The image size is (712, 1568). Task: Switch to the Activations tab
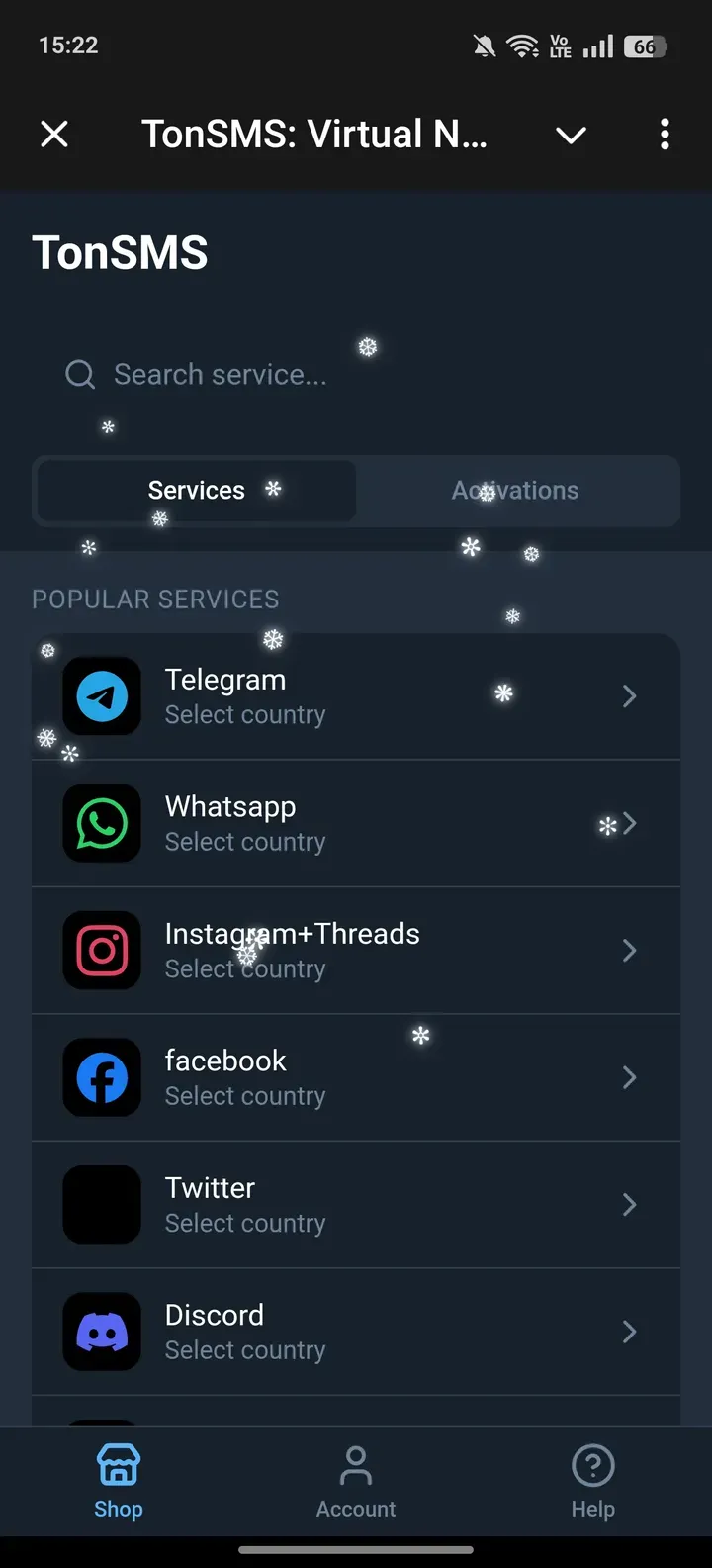tap(516, 491)
